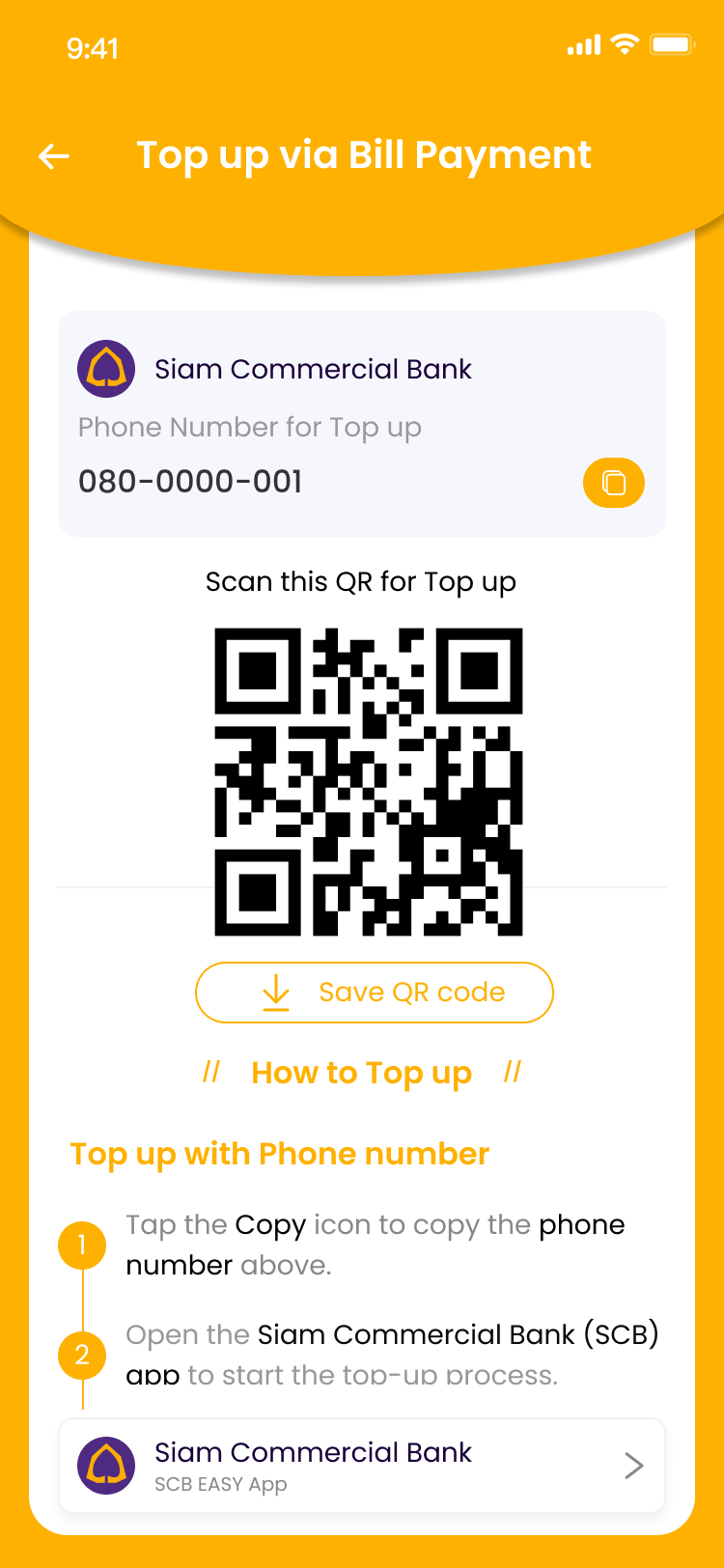Go back using the header arrow
The image size is (724, 1568).
54,155
